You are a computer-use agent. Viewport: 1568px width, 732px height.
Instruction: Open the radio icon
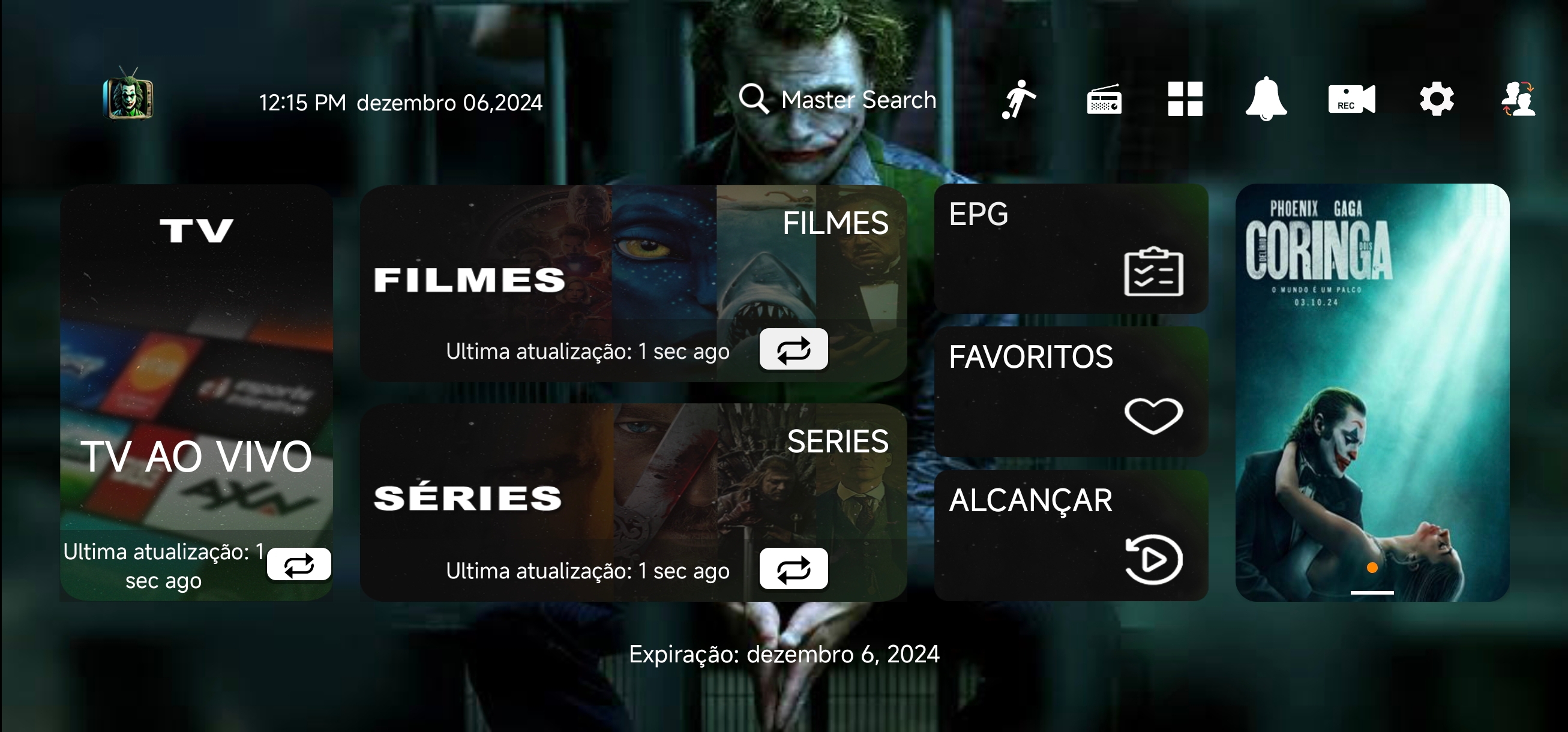click(x=1104, y=100)
